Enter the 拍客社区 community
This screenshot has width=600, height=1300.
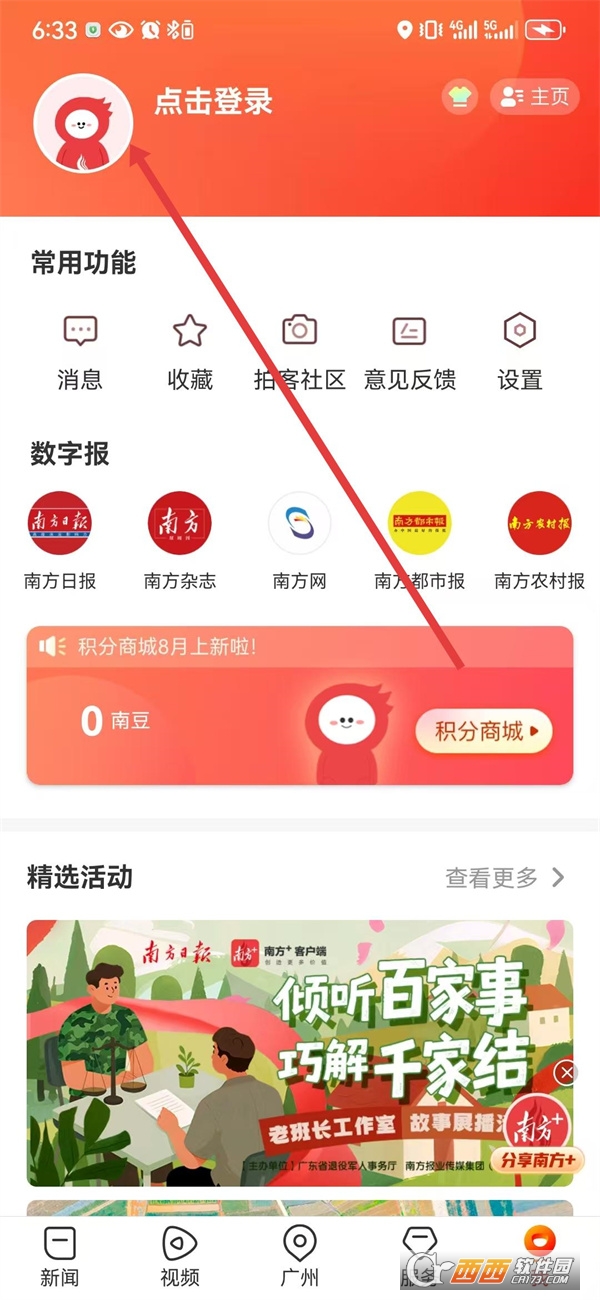(299, 351)
